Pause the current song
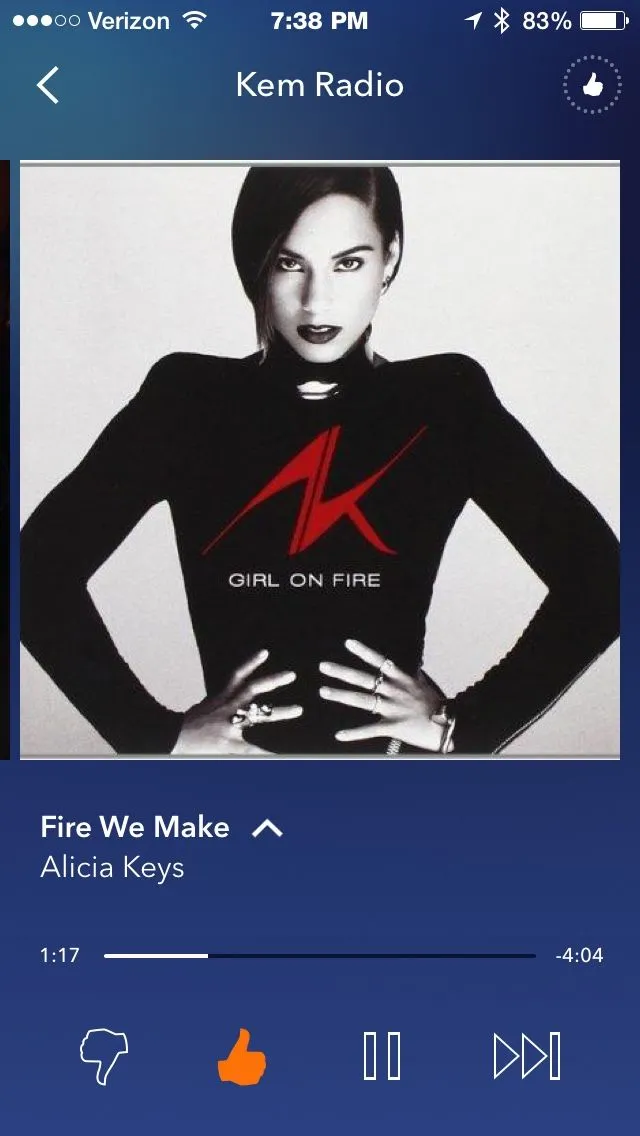Image resolution: width=640 pixels, height=1136 pixels. tap(381, 1056)
